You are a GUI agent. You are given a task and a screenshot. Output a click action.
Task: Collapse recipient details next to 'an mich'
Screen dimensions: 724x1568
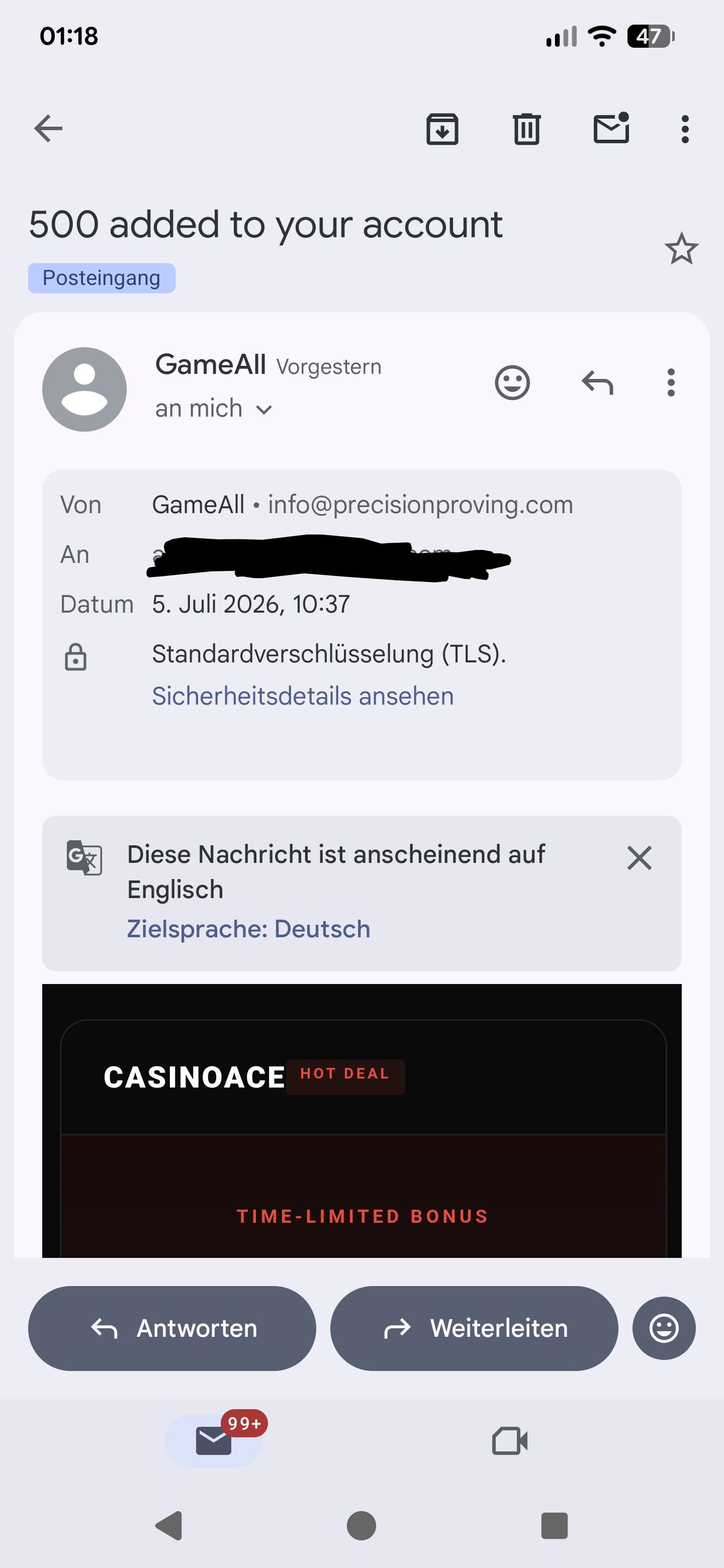tap(263, 410)
